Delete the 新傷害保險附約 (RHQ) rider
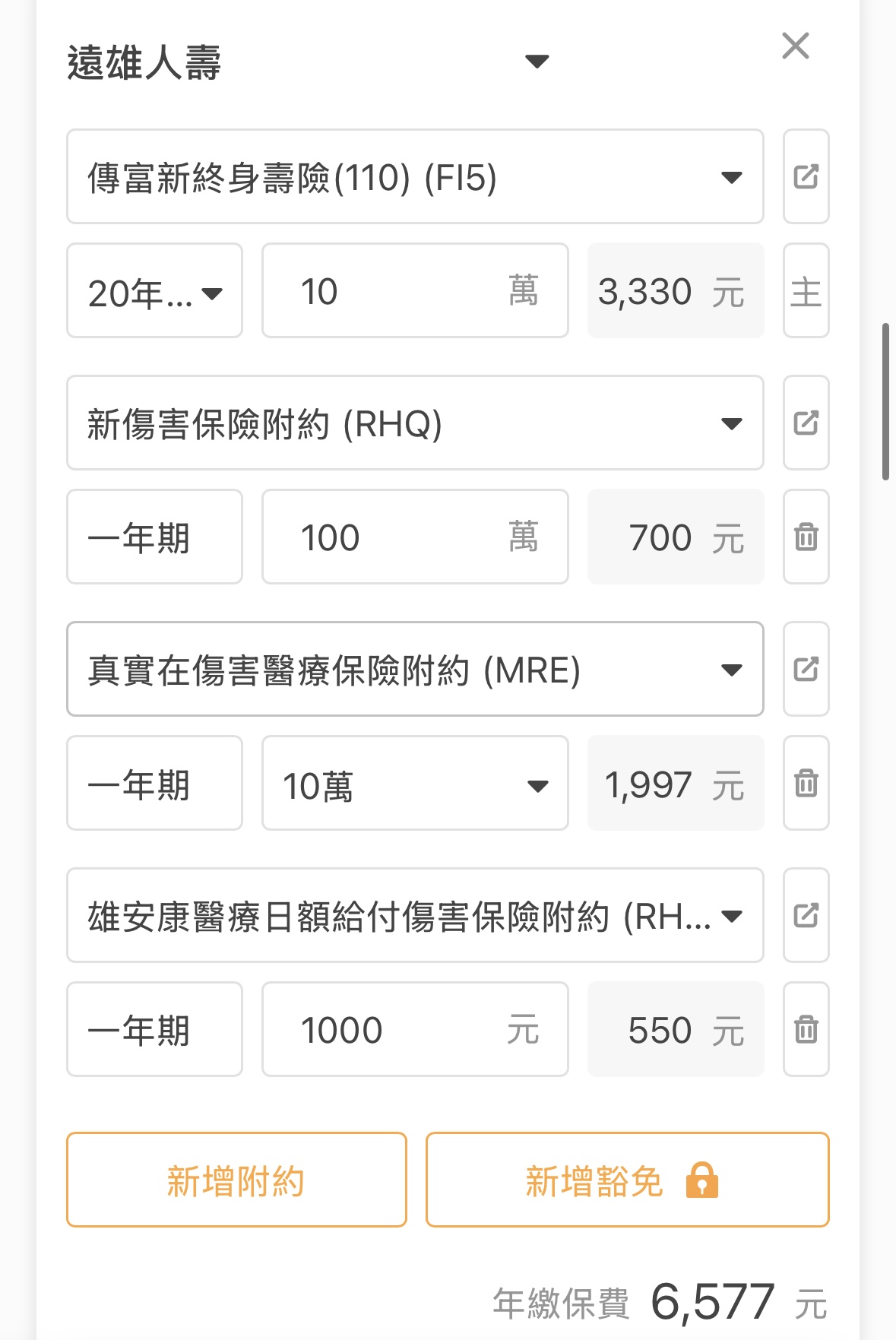This screenshot has height=1340, width=896. tap(806, 537)
